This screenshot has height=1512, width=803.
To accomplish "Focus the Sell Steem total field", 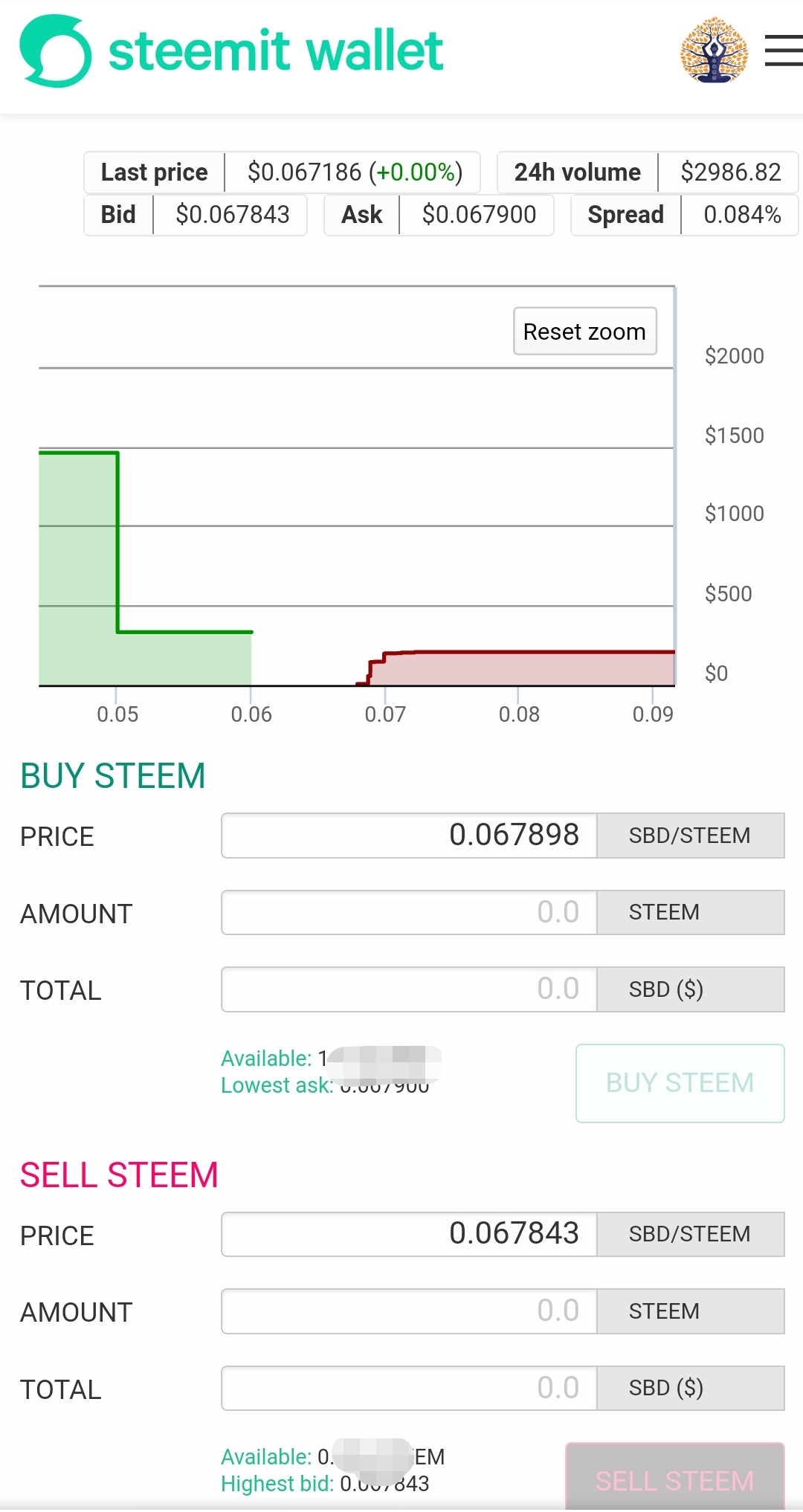I will (409, 1389).
